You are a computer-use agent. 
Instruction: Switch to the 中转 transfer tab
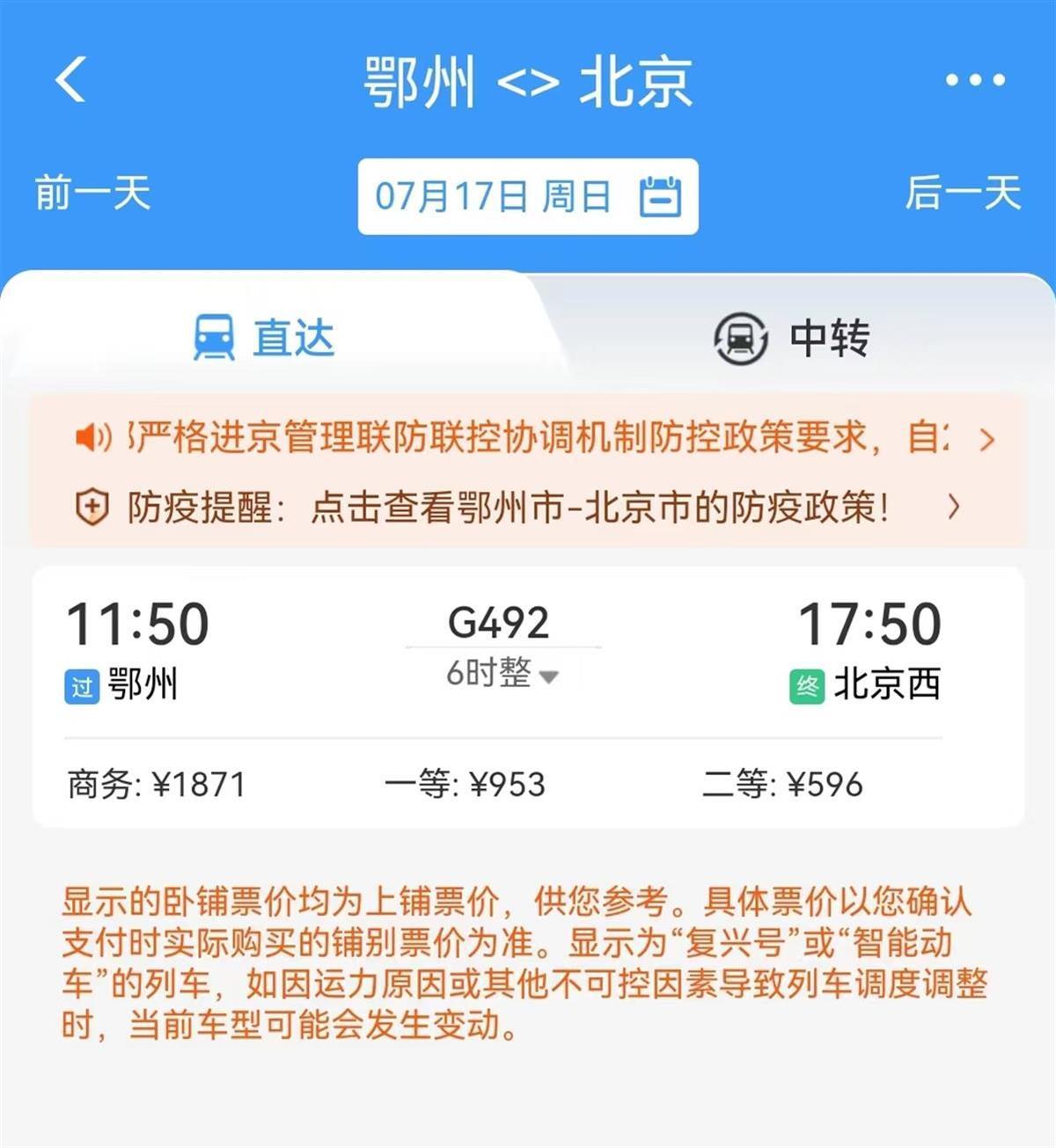pyautogui.click(x=790, y=339)
